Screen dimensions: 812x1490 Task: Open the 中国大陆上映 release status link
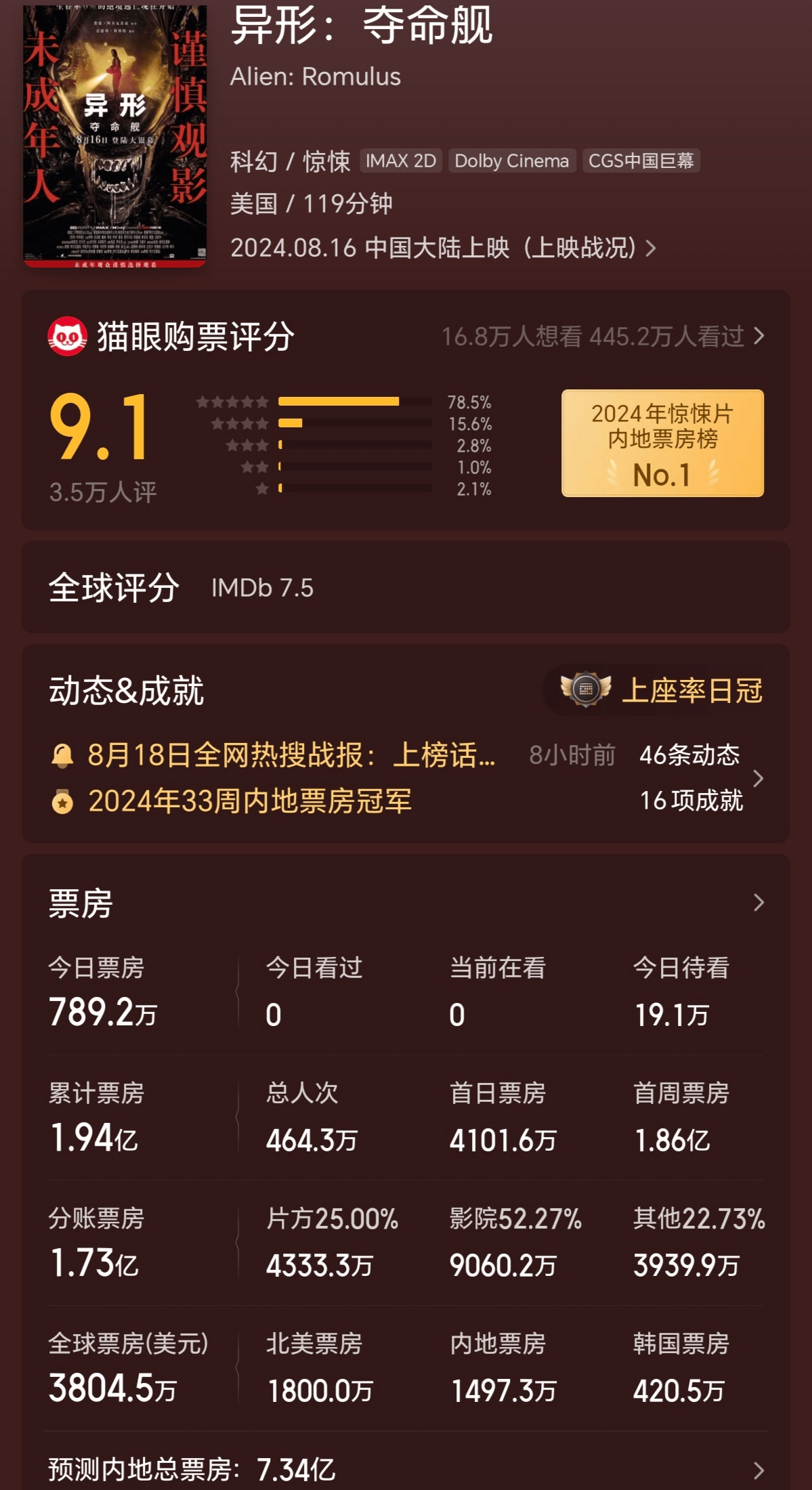(443, 248)
